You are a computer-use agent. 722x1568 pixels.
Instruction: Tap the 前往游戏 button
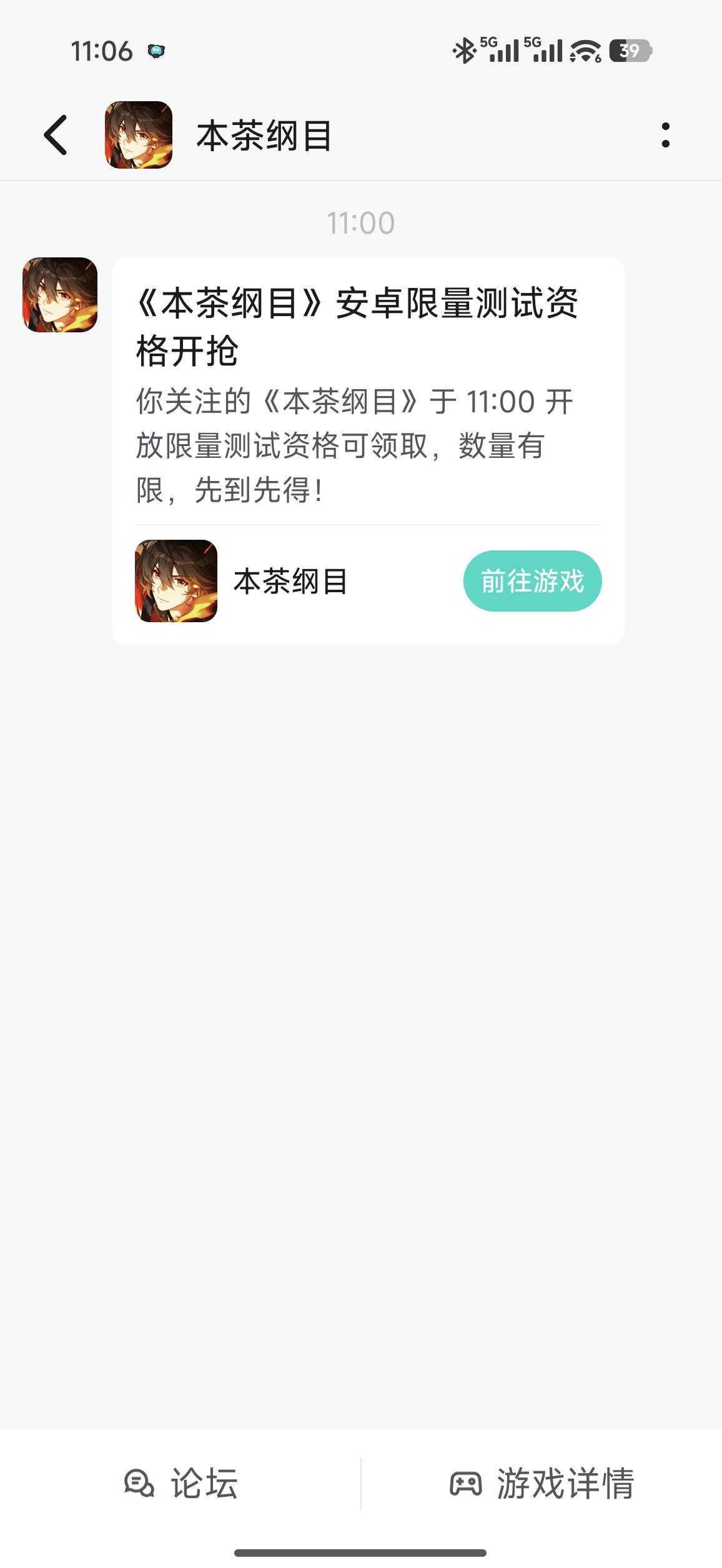(532, 581)
